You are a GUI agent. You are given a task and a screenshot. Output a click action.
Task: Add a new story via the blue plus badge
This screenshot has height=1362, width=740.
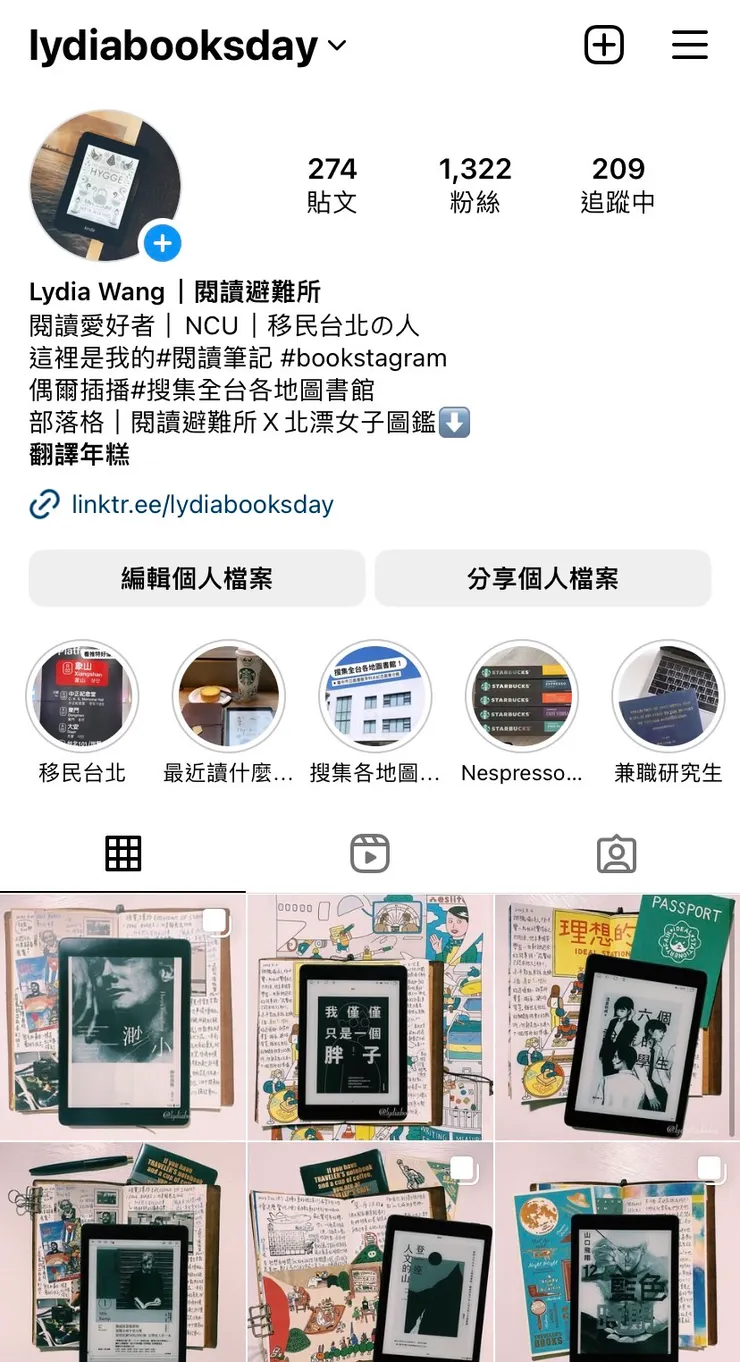click(163, 243)
